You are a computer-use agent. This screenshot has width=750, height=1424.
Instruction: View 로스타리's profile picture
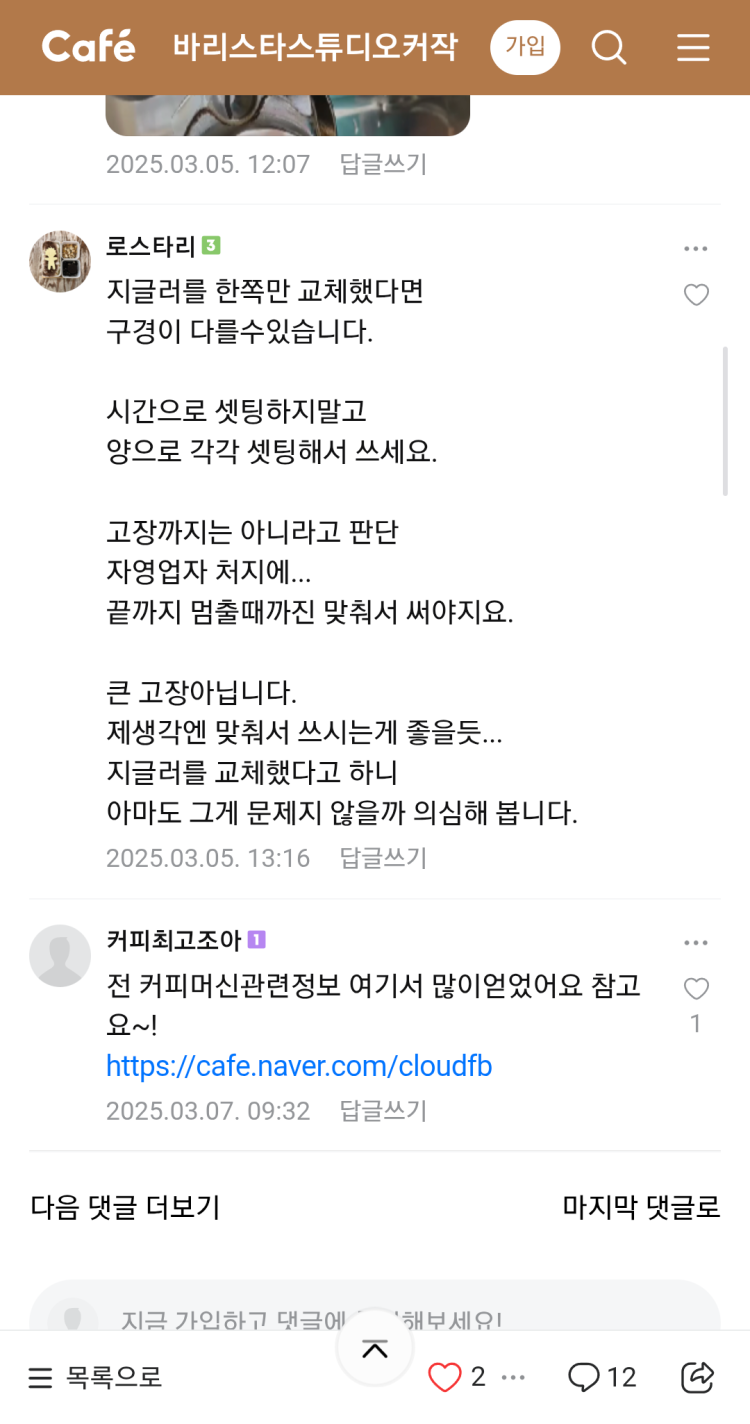pos(60,262)
